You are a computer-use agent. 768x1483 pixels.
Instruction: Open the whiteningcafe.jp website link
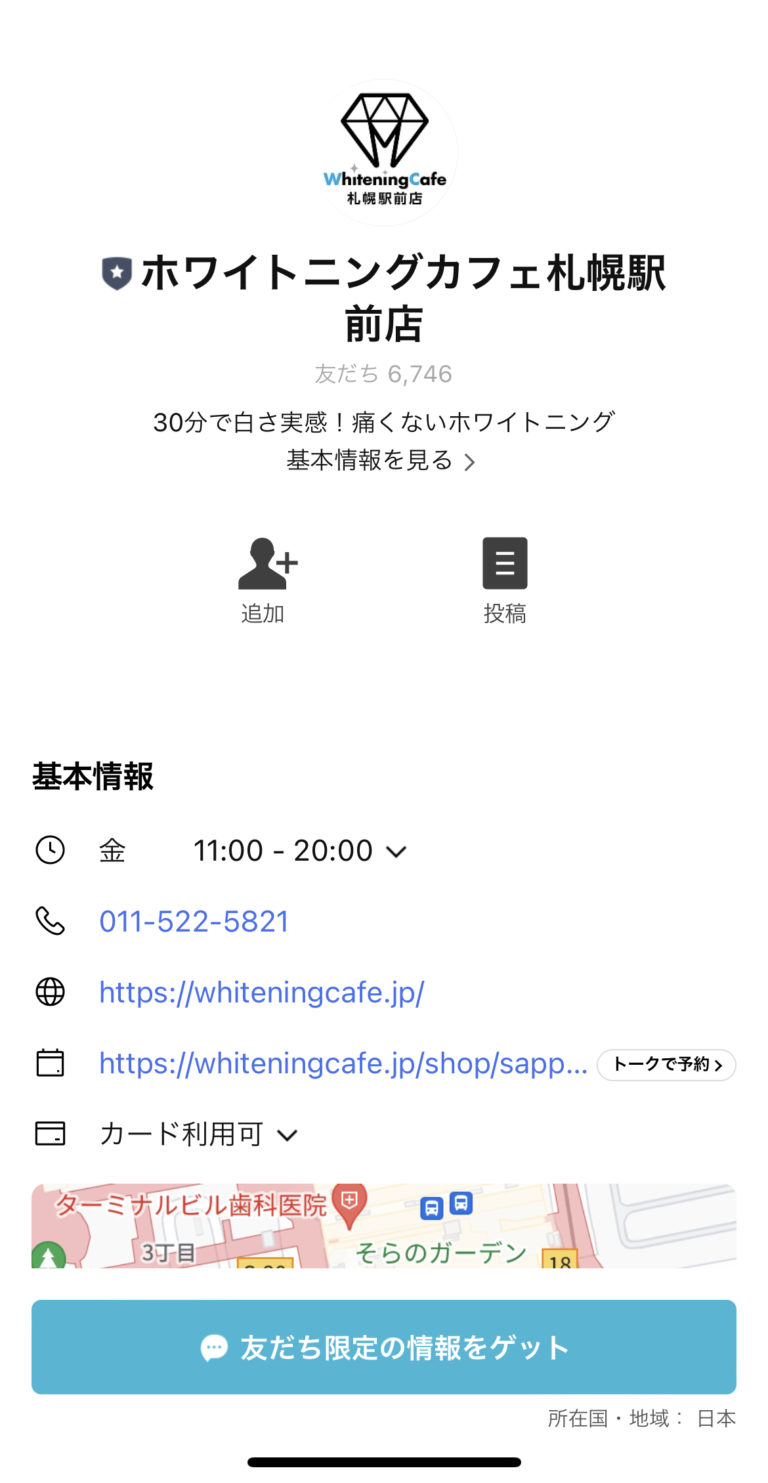(262, 992)
